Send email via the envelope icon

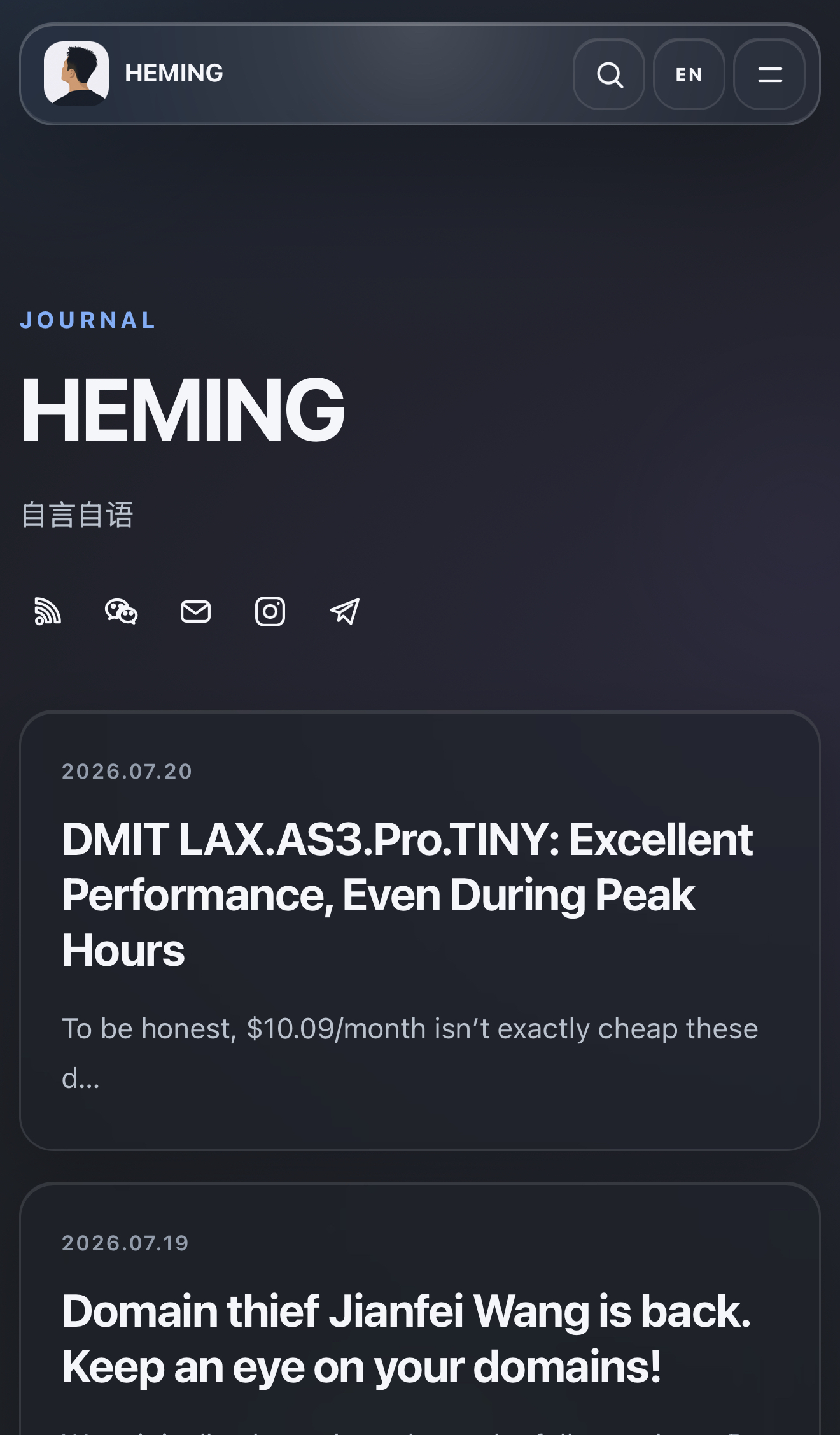pos(195,612)
